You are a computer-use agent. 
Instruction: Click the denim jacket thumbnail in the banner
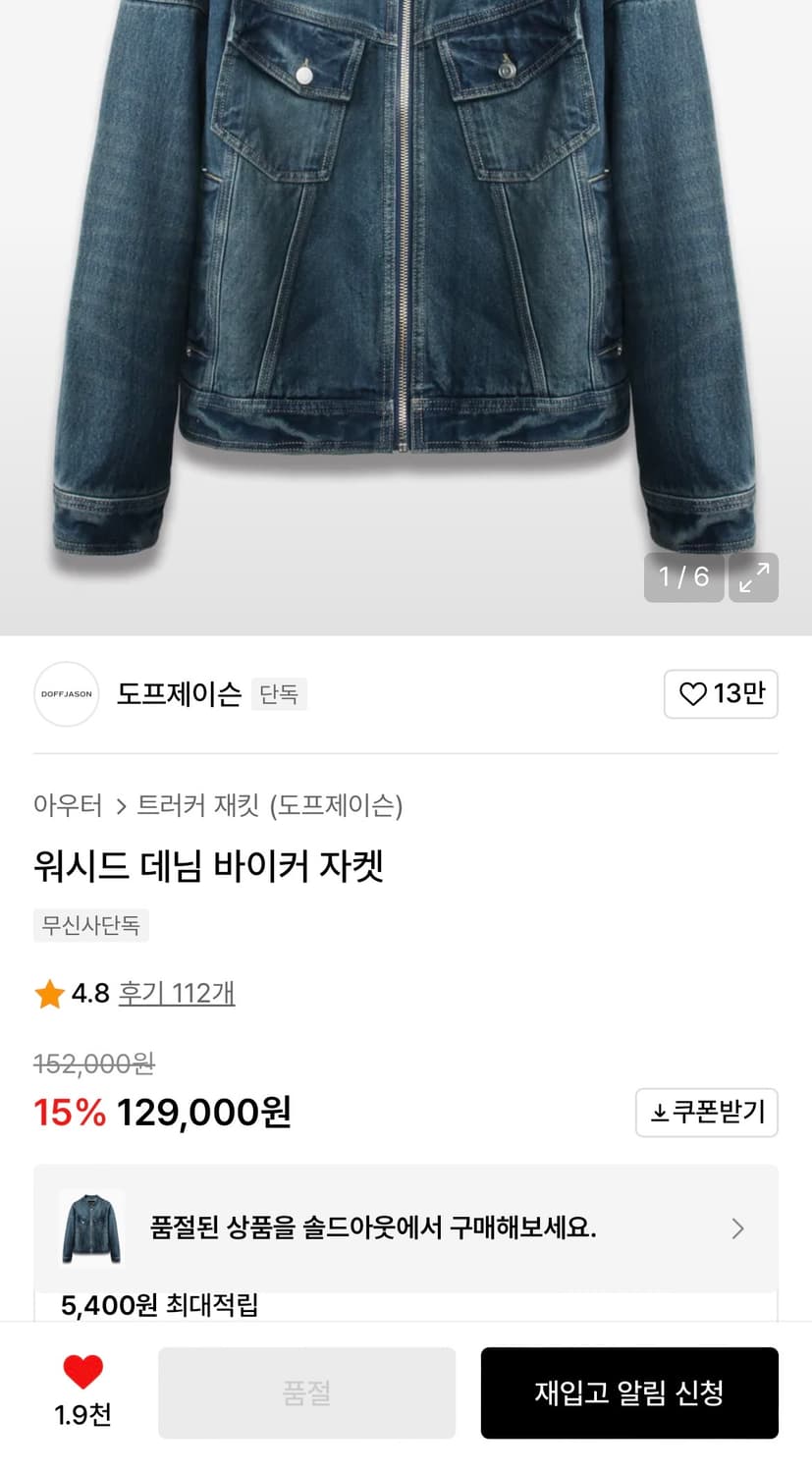point(91,1227)
